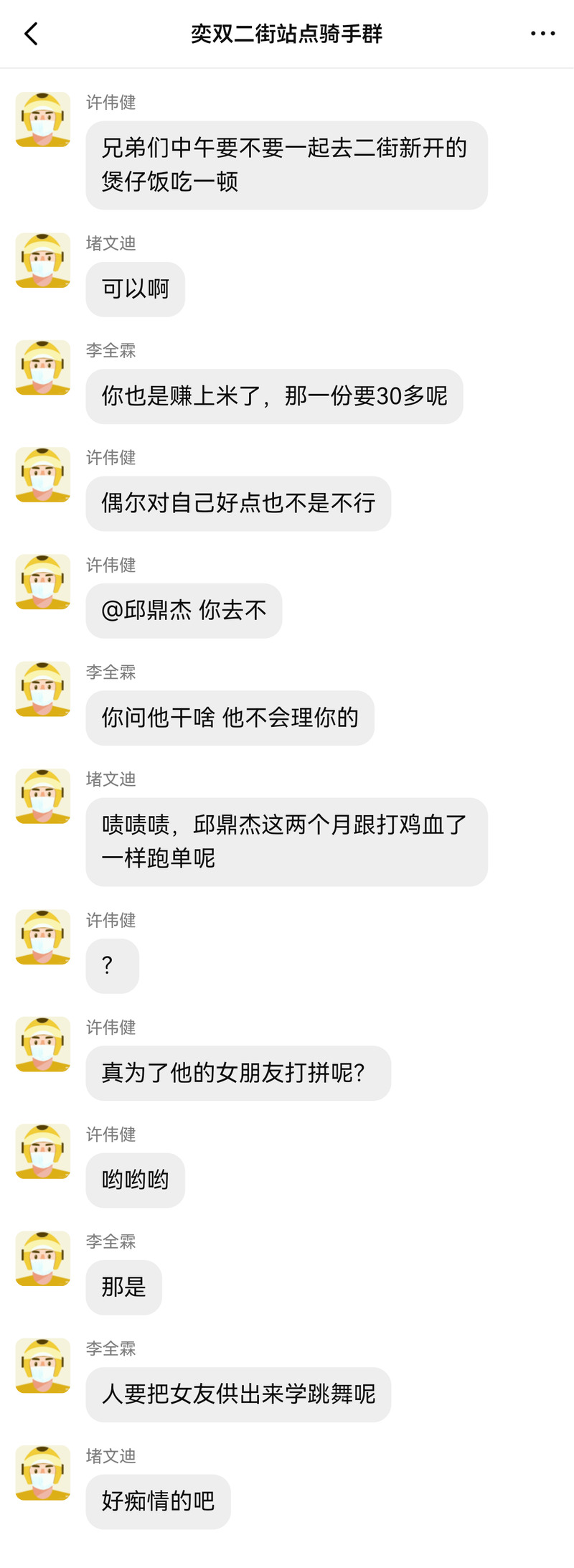Open the three-dot more options menu
The image size is (574, 1568).
(x=542, y=34)
